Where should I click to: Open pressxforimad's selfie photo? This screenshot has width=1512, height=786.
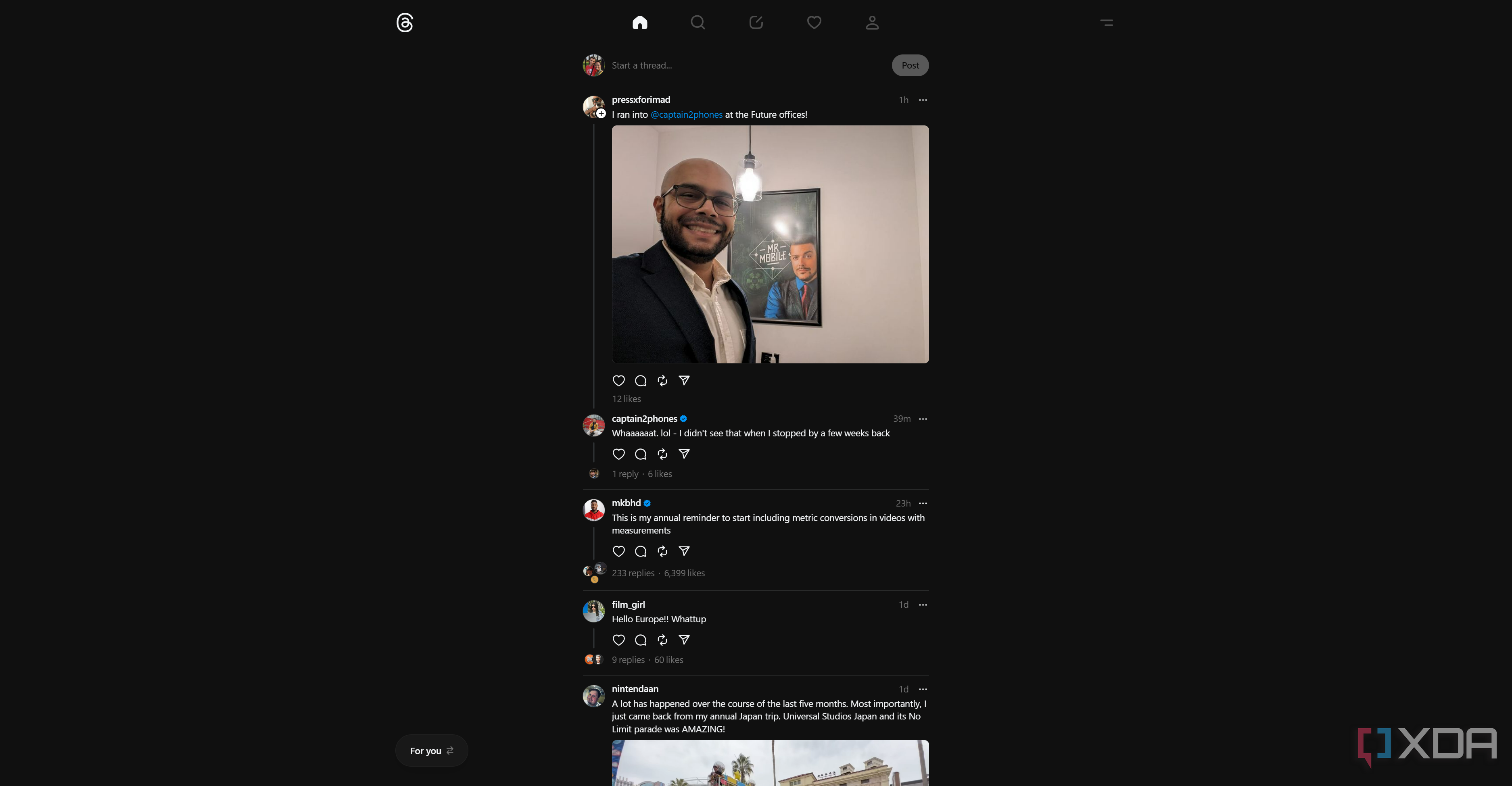[770, 244]
